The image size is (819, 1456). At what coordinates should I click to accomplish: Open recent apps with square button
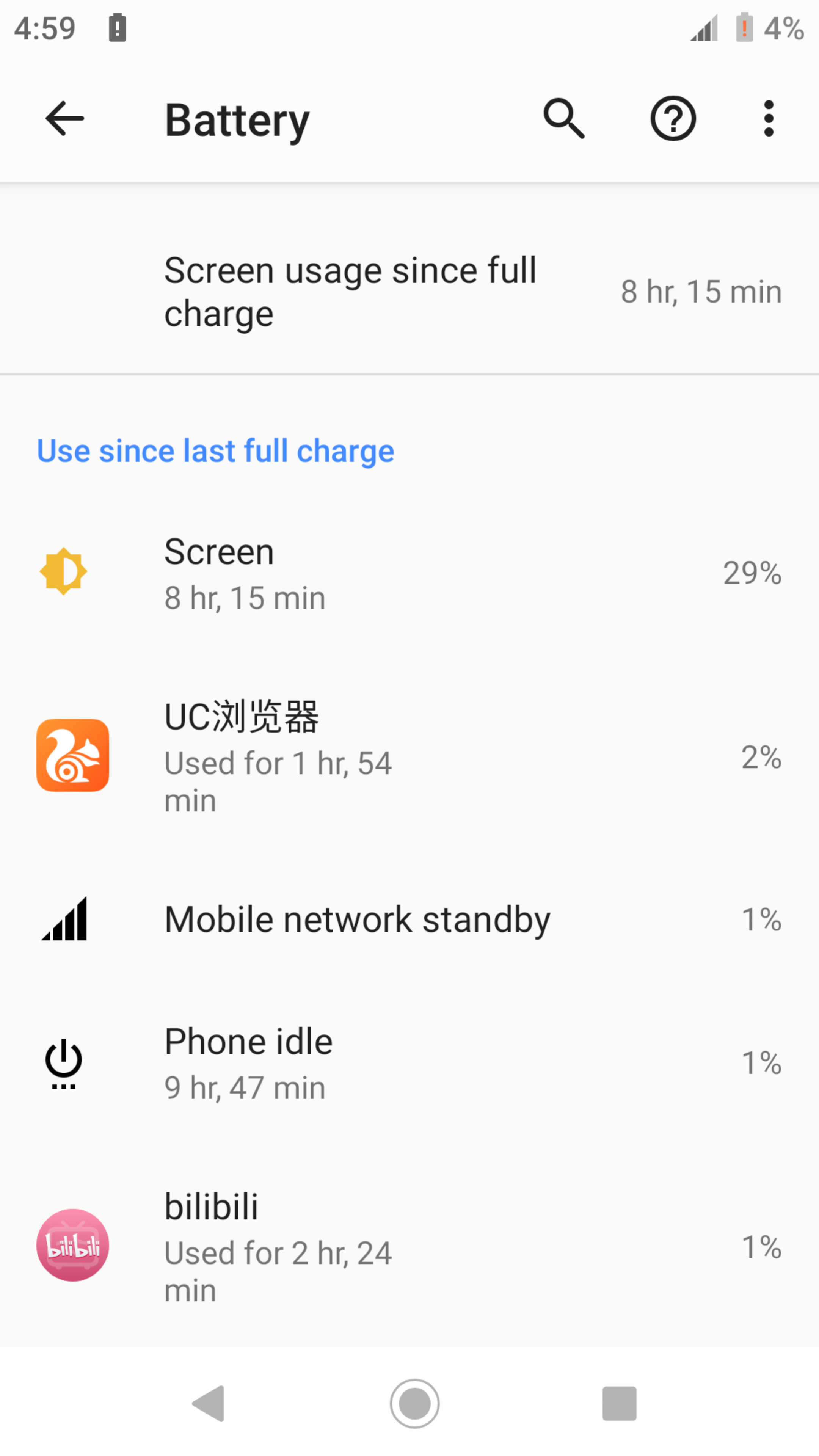pos(620,1403)
